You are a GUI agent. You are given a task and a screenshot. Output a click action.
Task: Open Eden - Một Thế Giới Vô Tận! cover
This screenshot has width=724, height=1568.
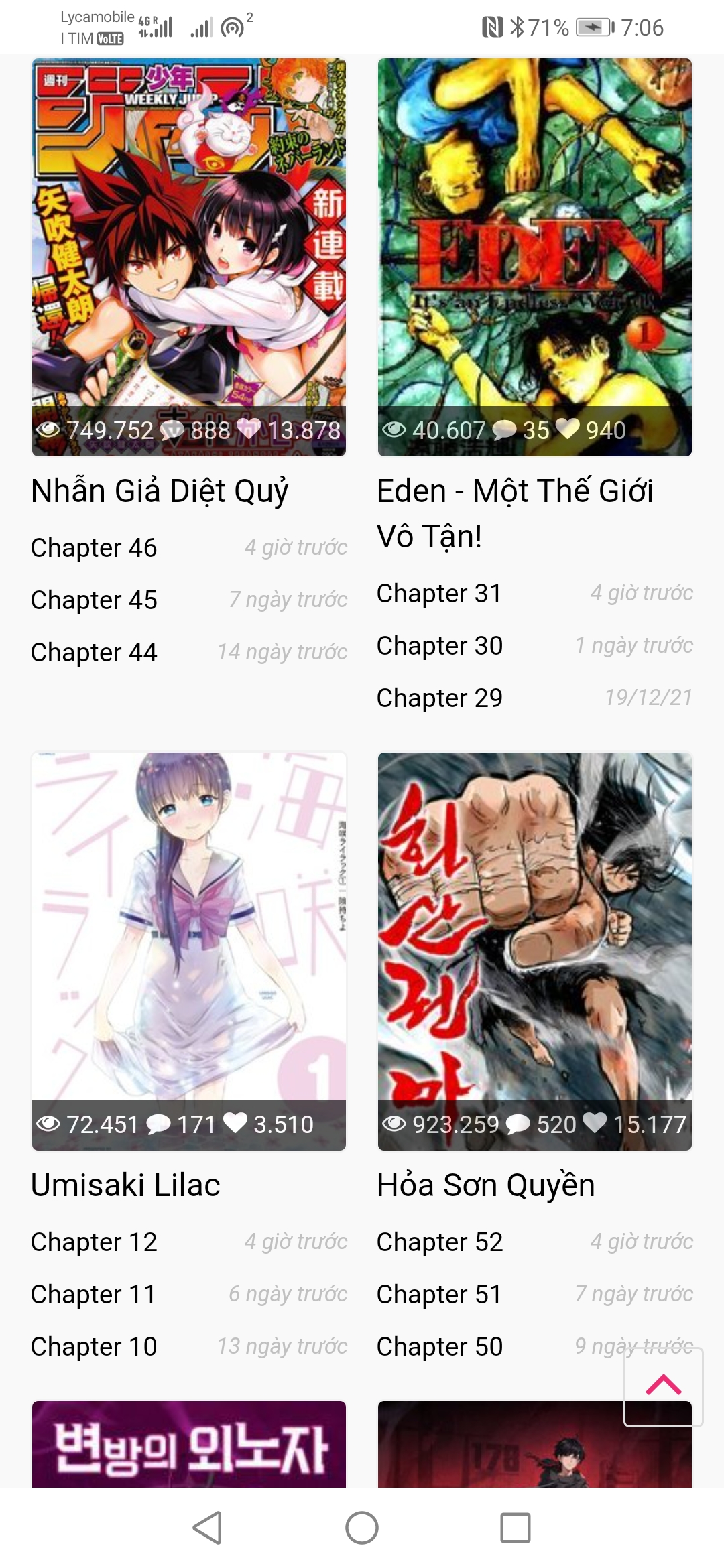(534, 235)
